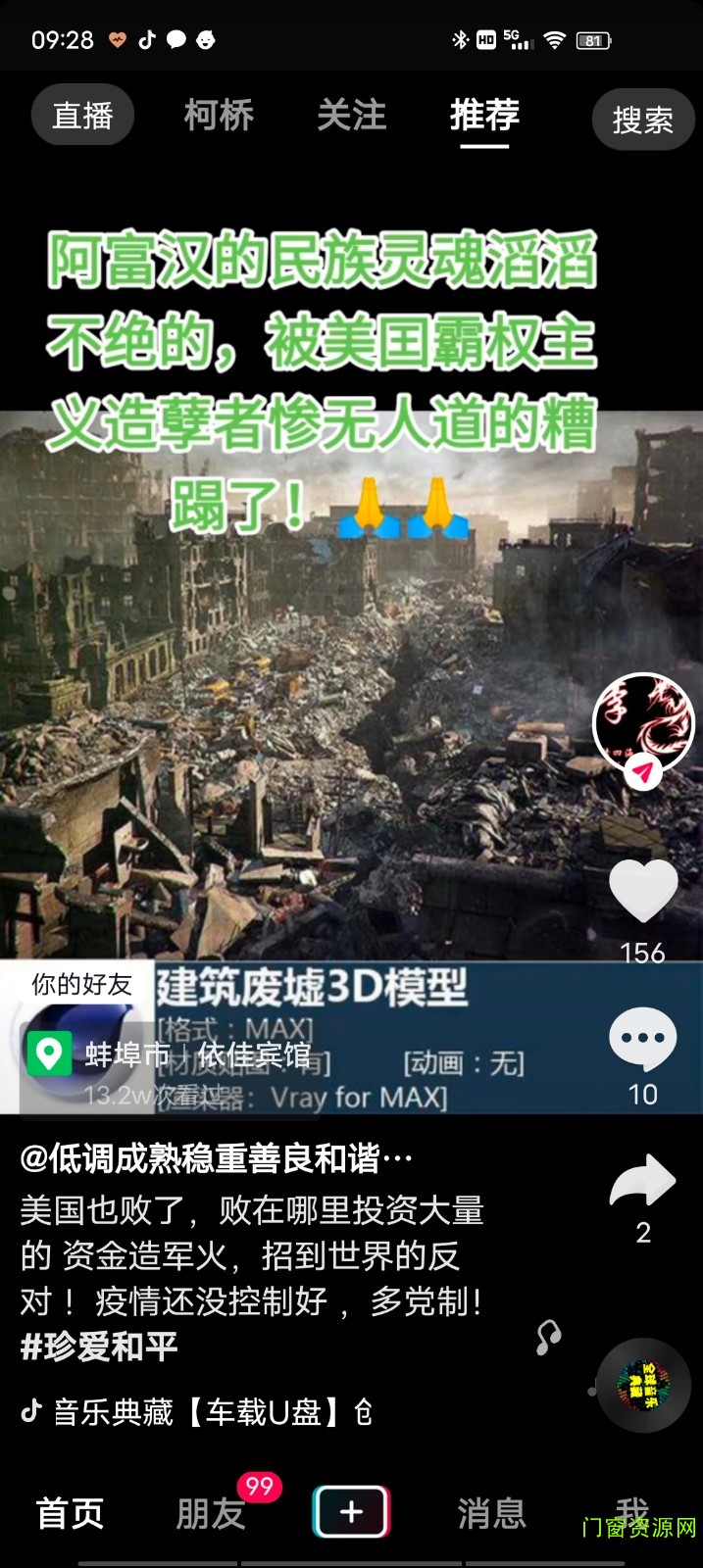
Task: Open the video creator's profile avatar
Action: point(643,722)
